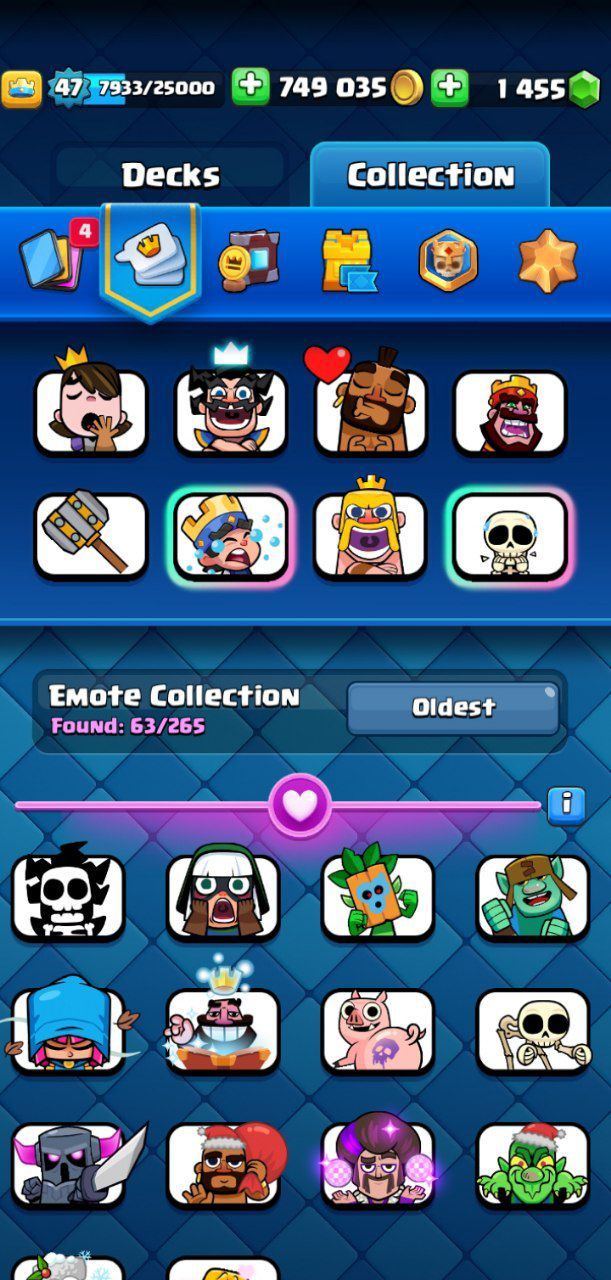Open the tower skins tab
The height and width of the screenshot is (1280, 611).
pos(348,260)
